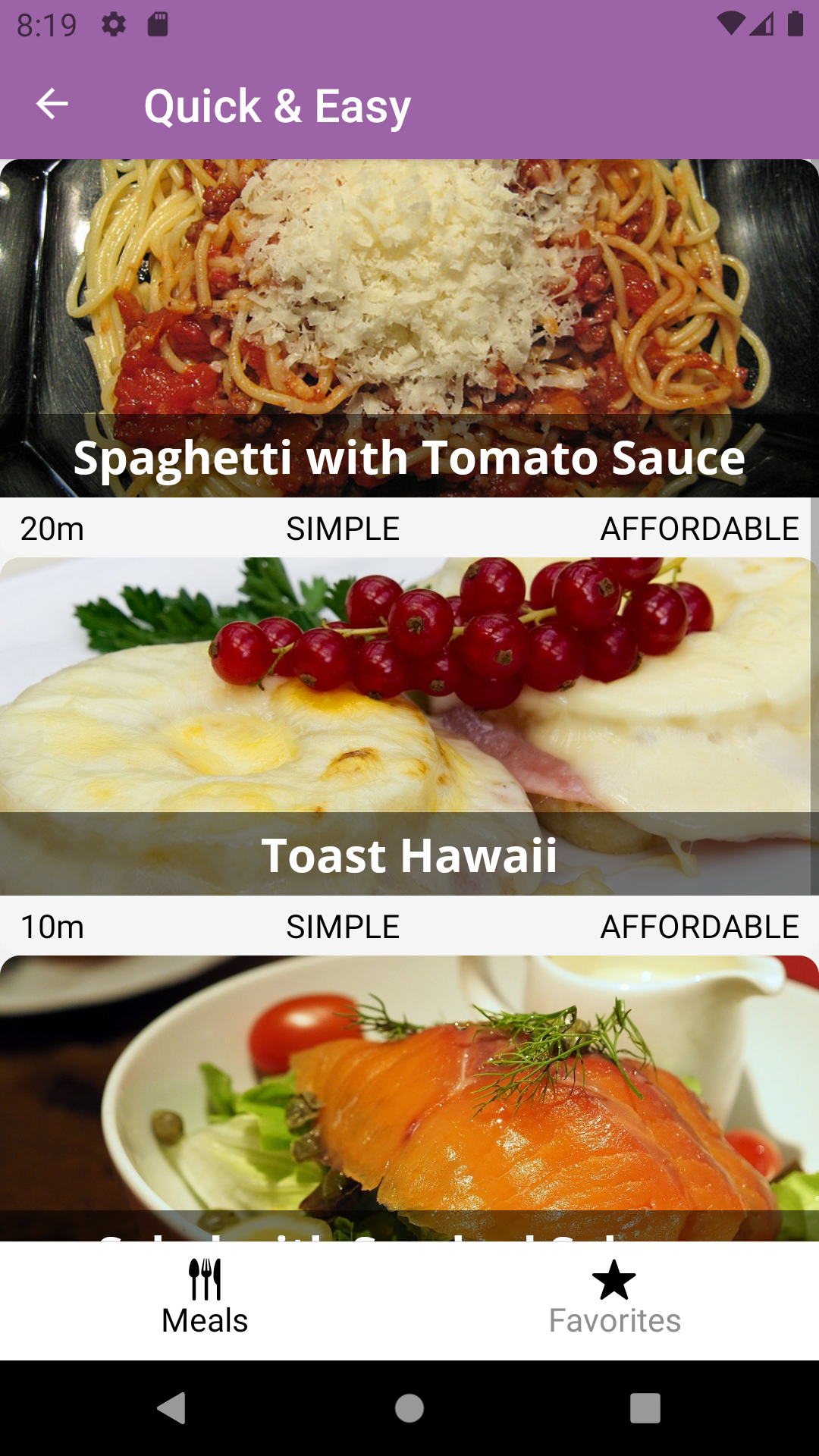Tap the system home button

[409, 1408]
